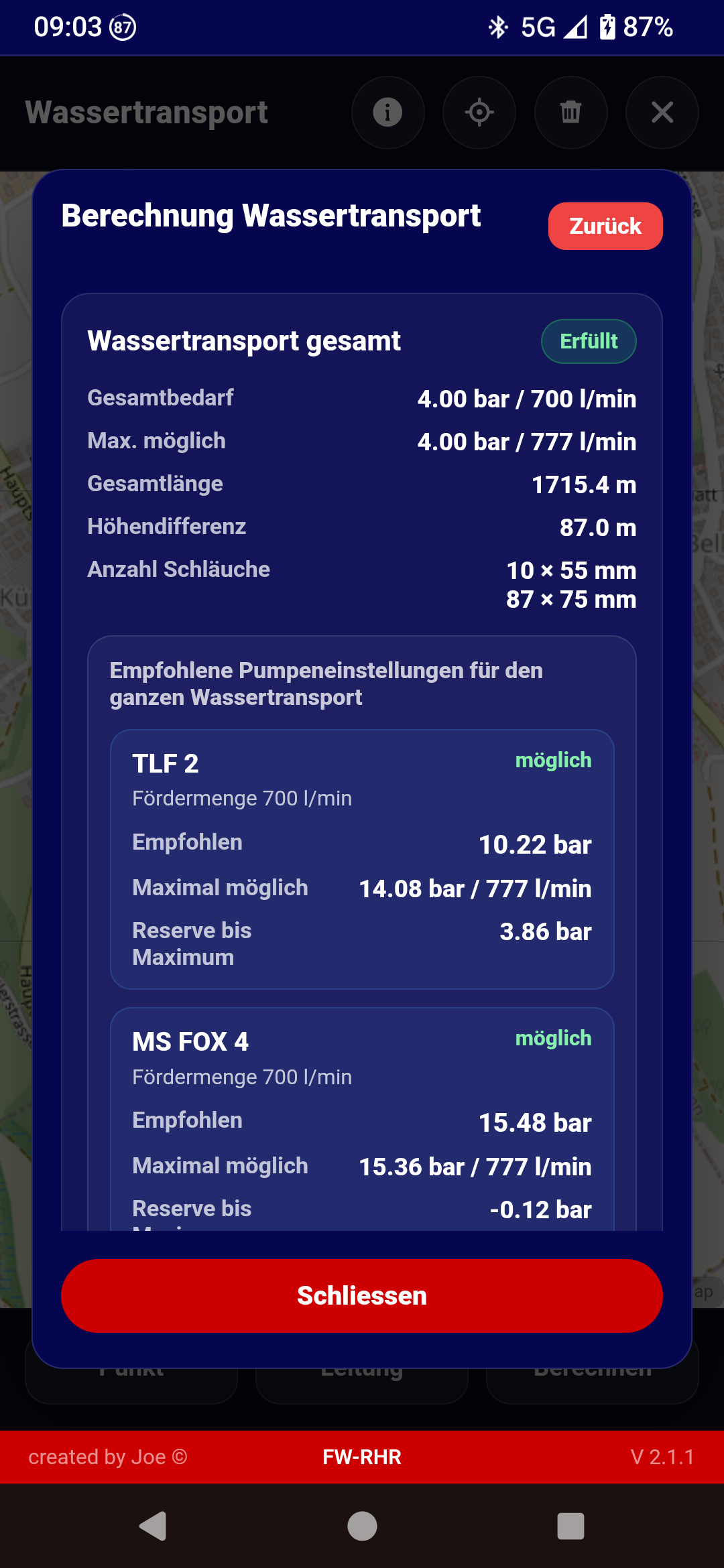This screenshot has height=1568, width=724.
Task: Tap the 87 notification badge in status bar
Action: (121, 28)
